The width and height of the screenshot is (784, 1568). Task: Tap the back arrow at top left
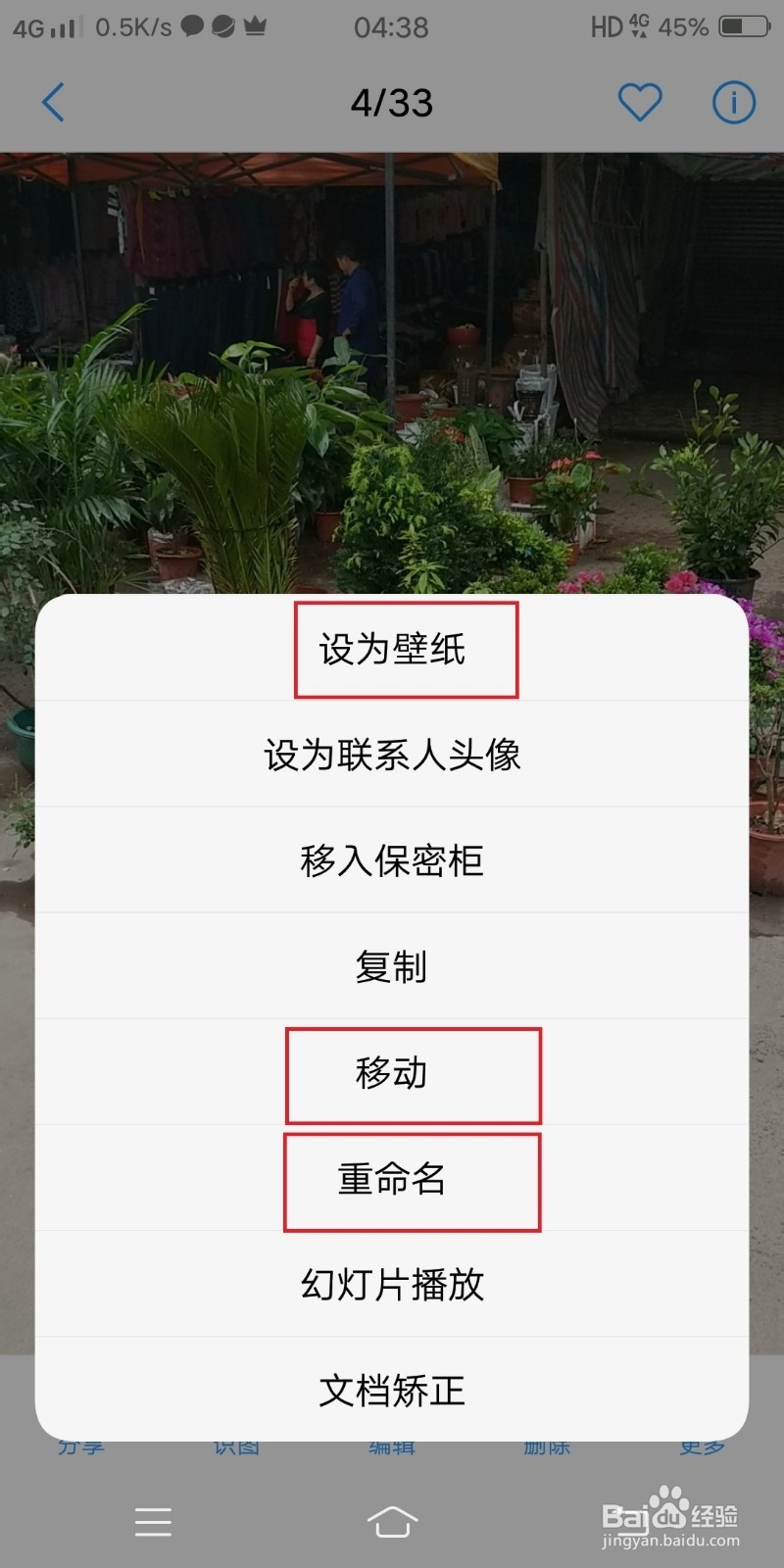tap(53, 102)
